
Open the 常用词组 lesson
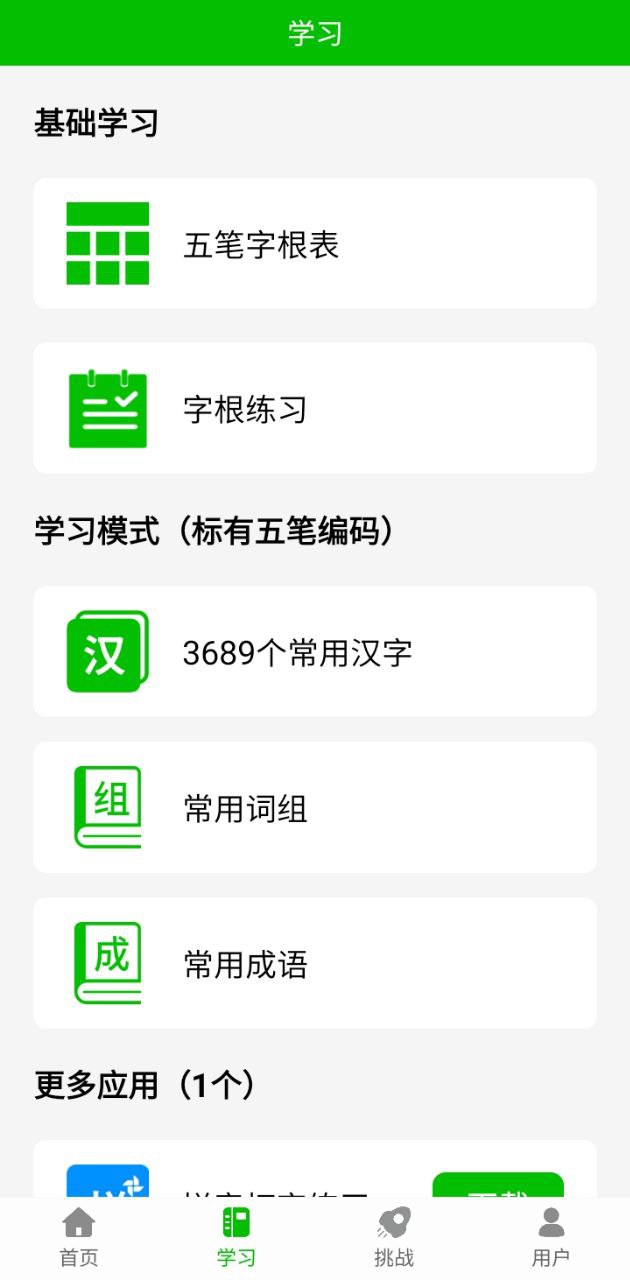(x=314, y=808)
